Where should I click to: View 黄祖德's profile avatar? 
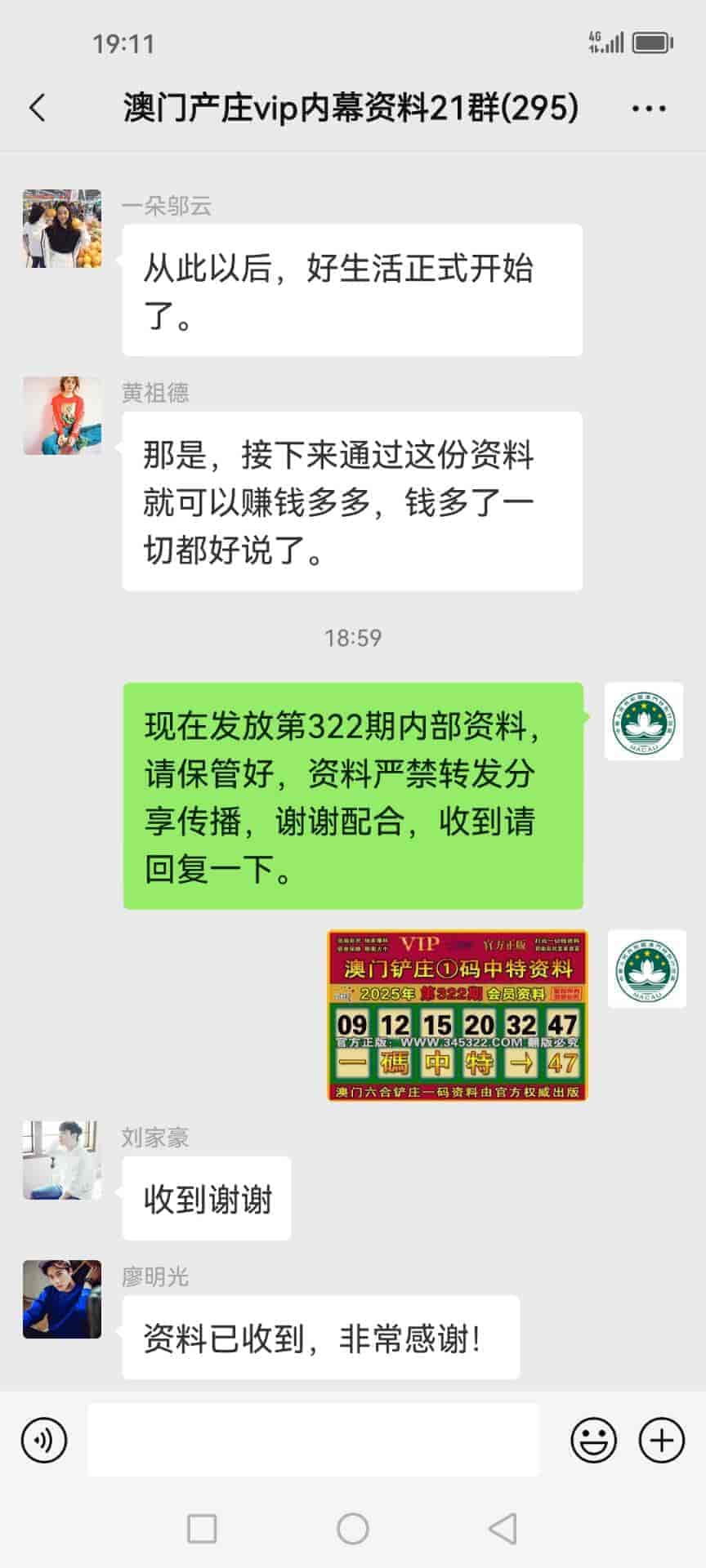tap(62, 416)
